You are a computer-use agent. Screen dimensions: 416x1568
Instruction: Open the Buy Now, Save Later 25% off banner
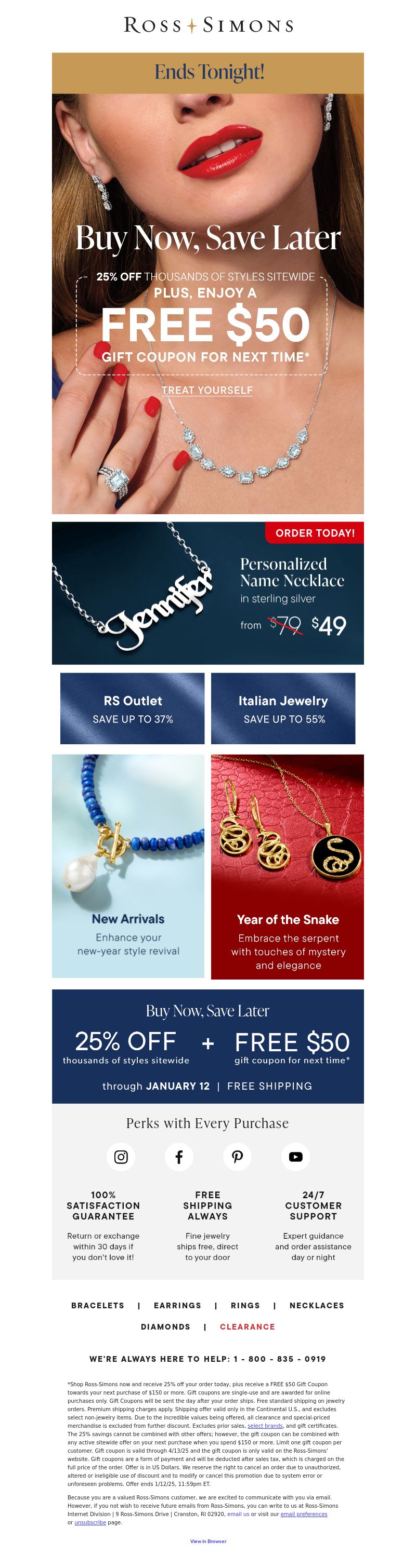(x=207, y=1046)
